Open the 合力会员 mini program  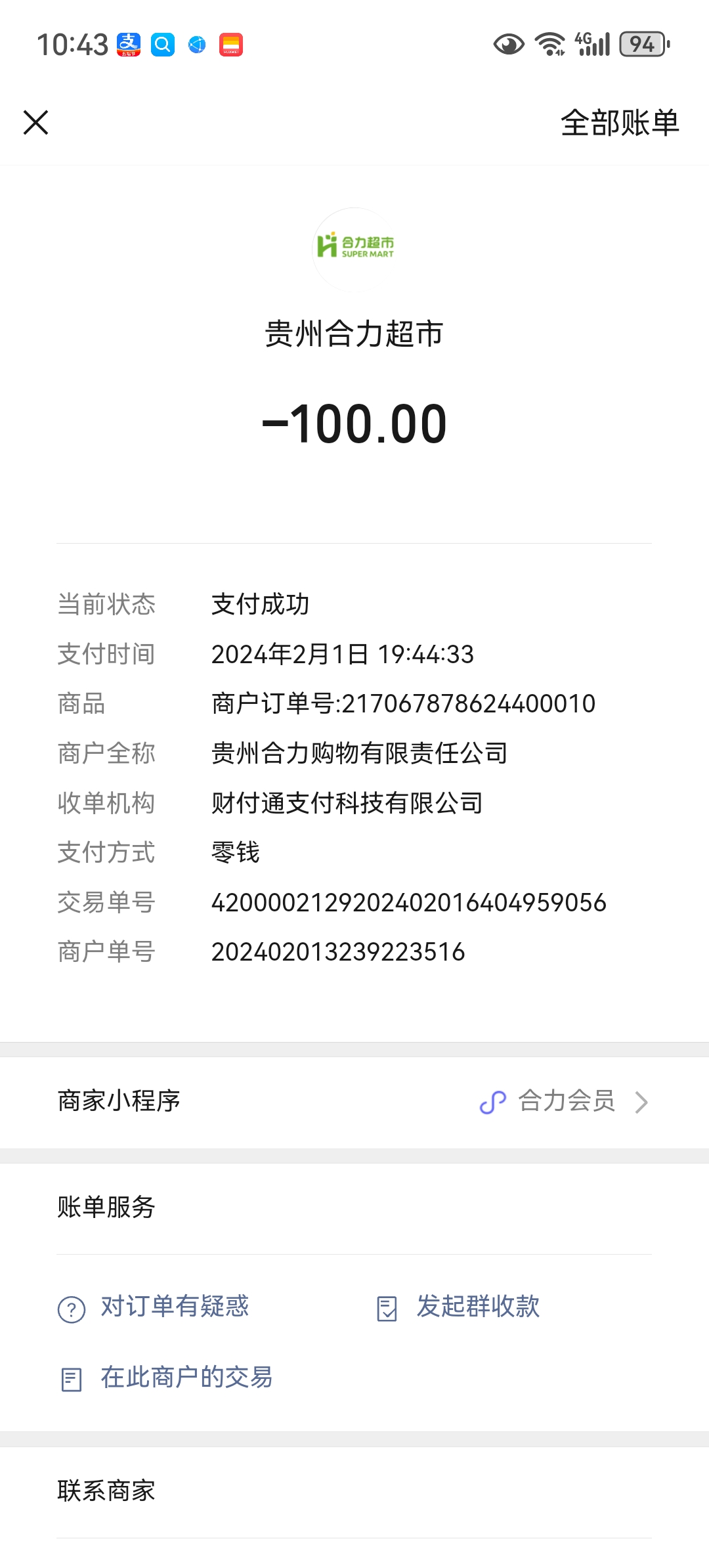click(x=565, y=1101)
